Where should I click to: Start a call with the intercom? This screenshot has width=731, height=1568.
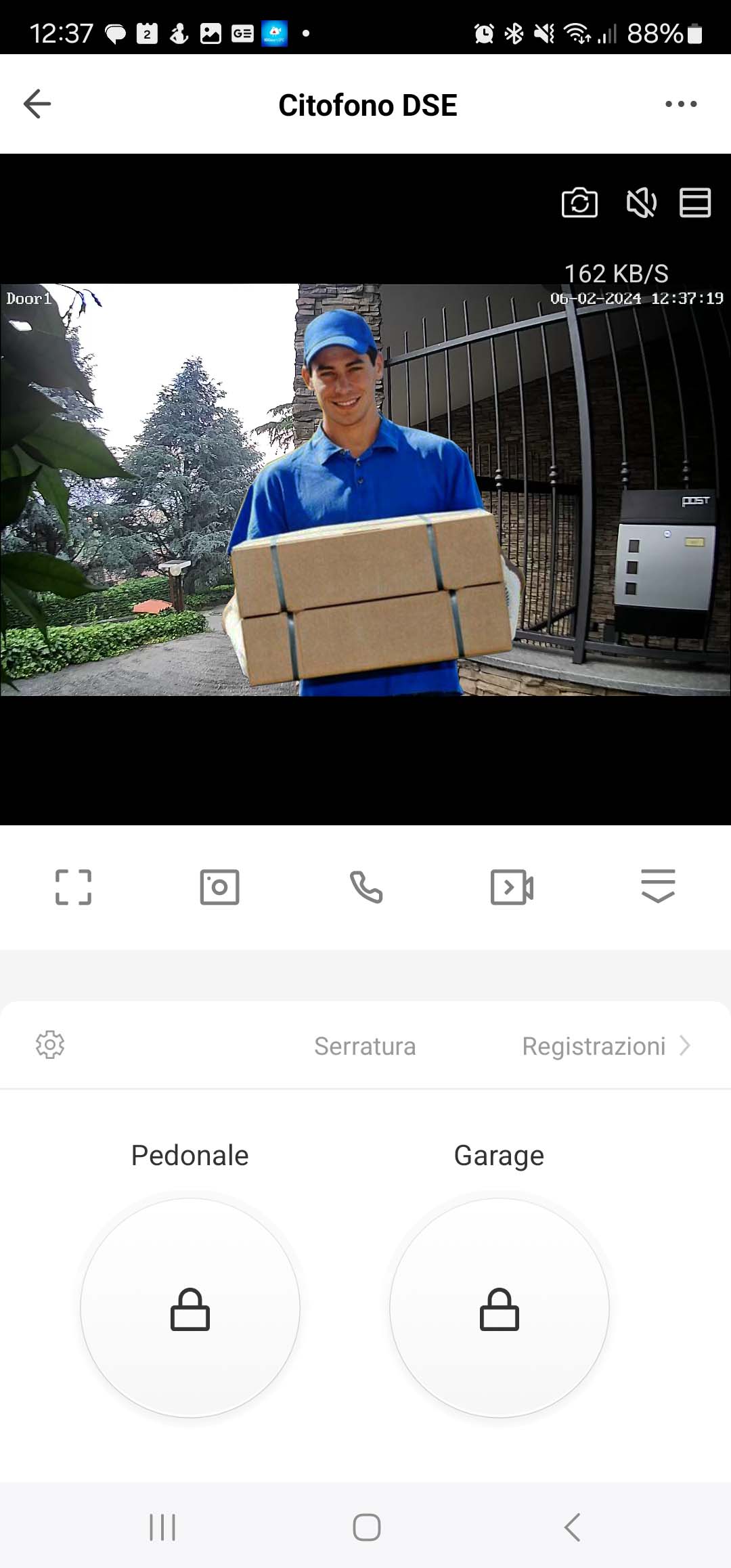point(366,887)
